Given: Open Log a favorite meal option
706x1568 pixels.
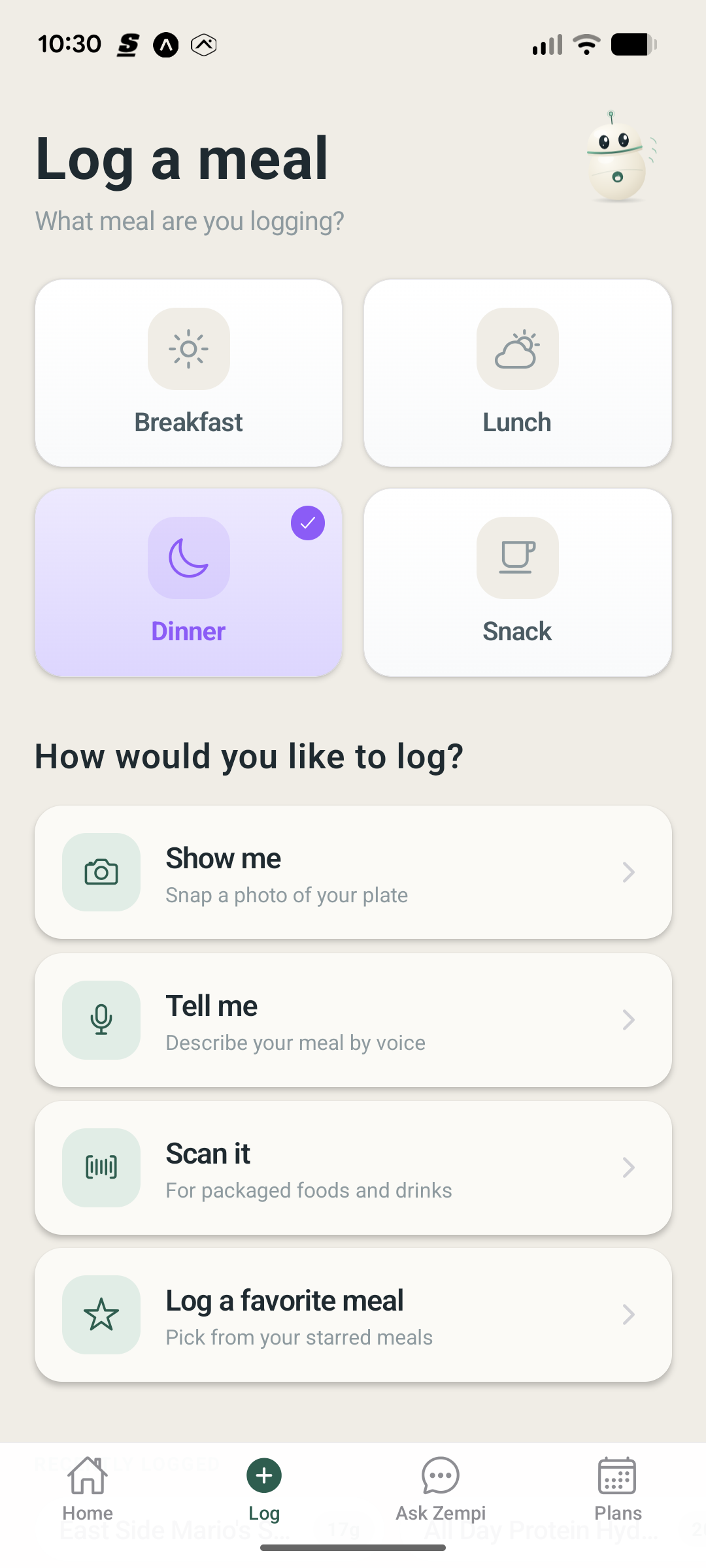Looking at the screenshot, I should point(353,1315).
